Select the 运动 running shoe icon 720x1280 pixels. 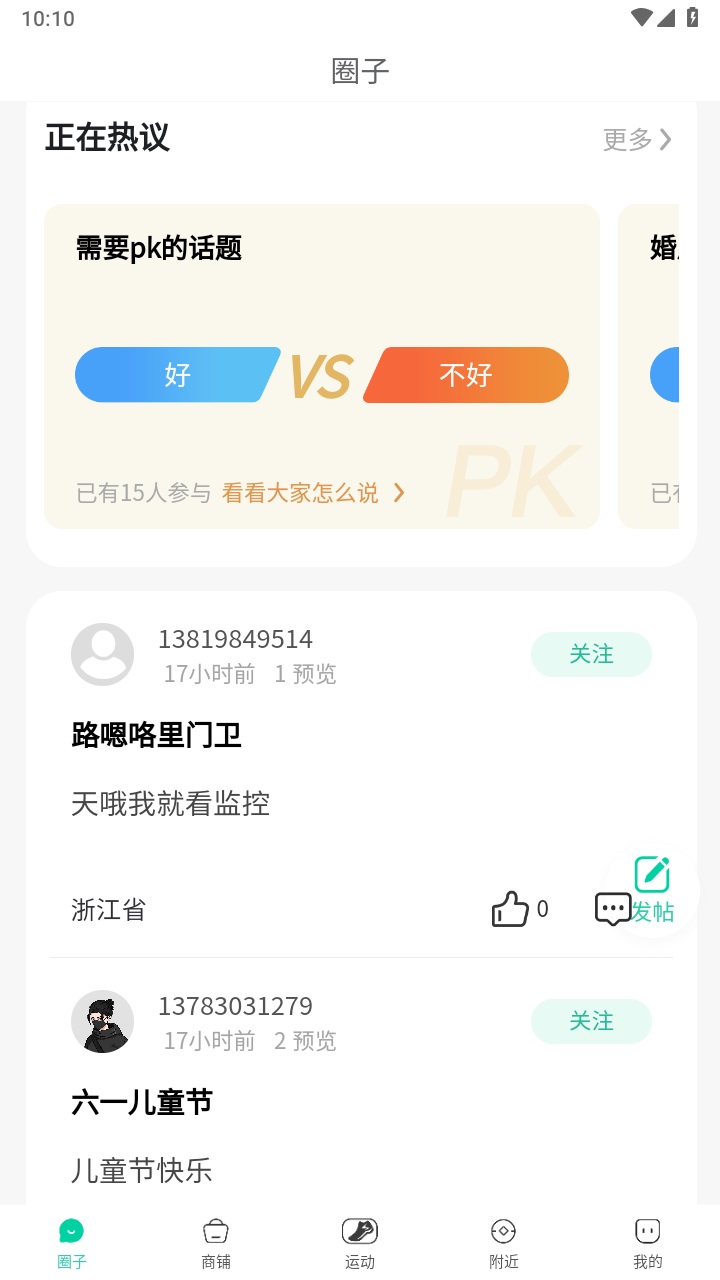click(x=360, y=1229)
